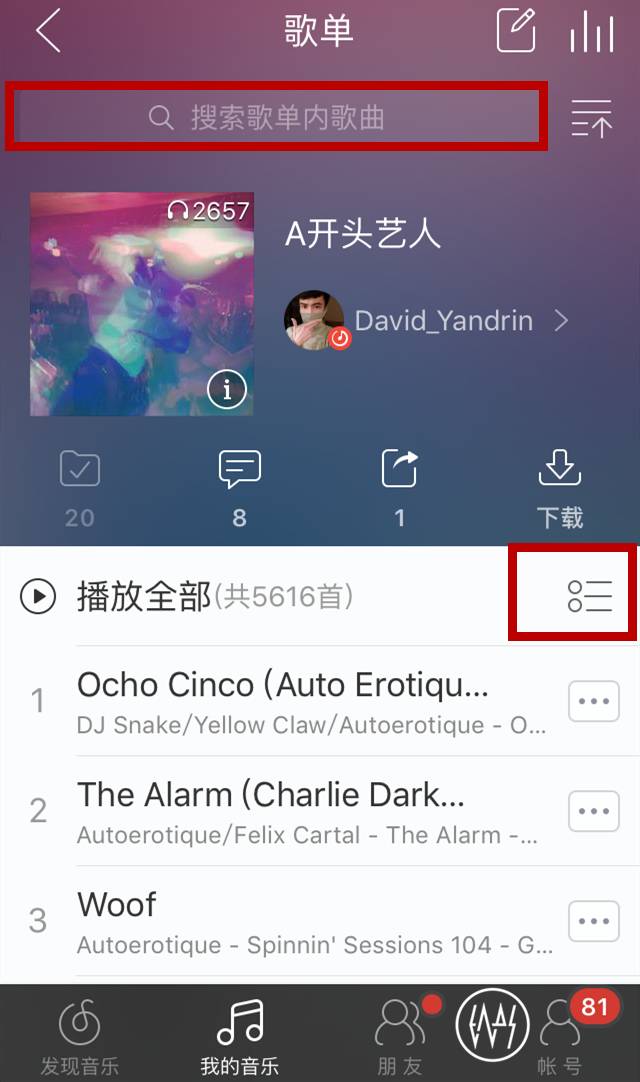Open multi-select list mode

(589, 596)
